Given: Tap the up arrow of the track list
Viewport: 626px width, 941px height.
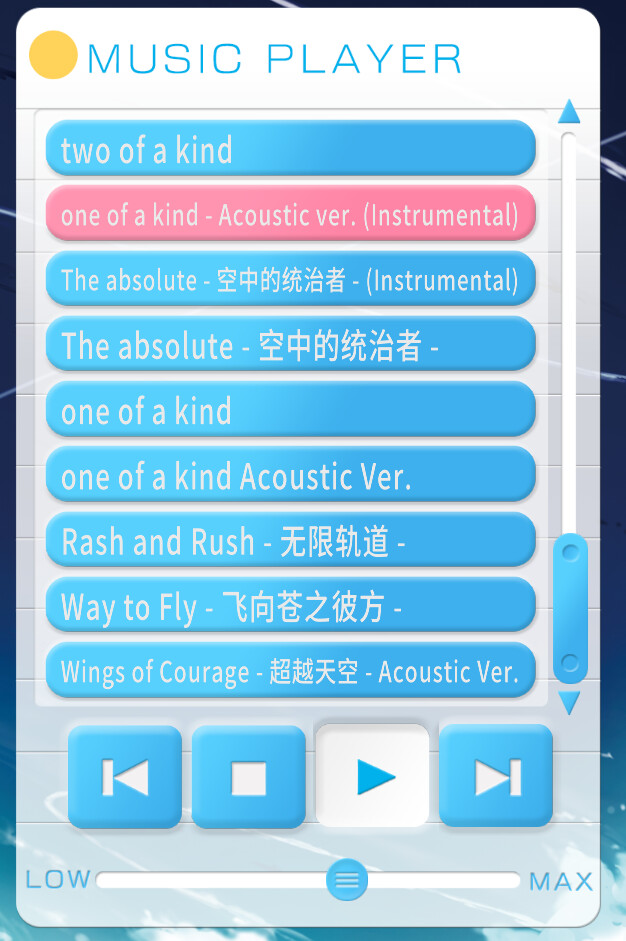Looking at the screenshot, I should (x=569, y=111).
